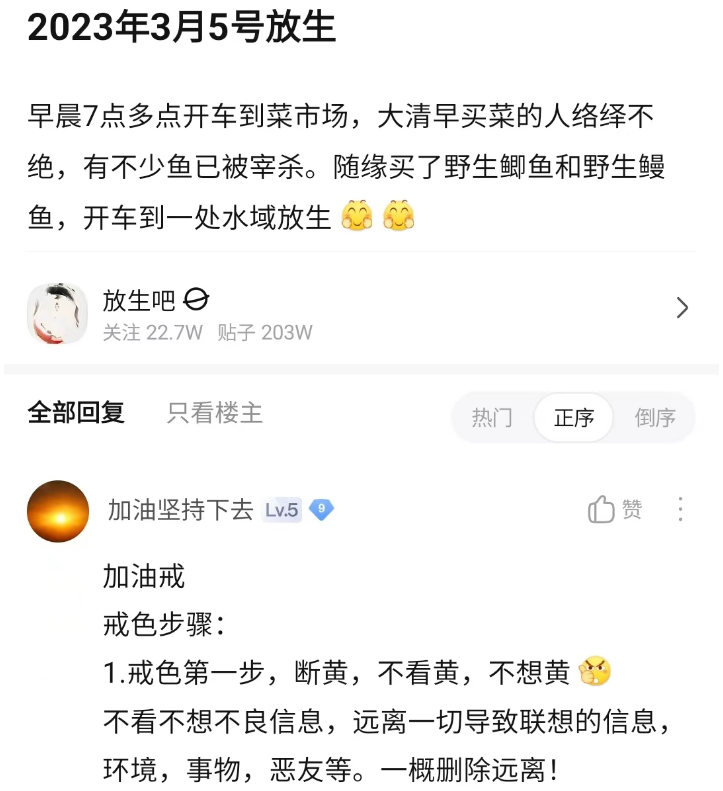Show only 只看楼主 replies
Image resolution: width=723 pixels, height=791 pixels.
215,413
